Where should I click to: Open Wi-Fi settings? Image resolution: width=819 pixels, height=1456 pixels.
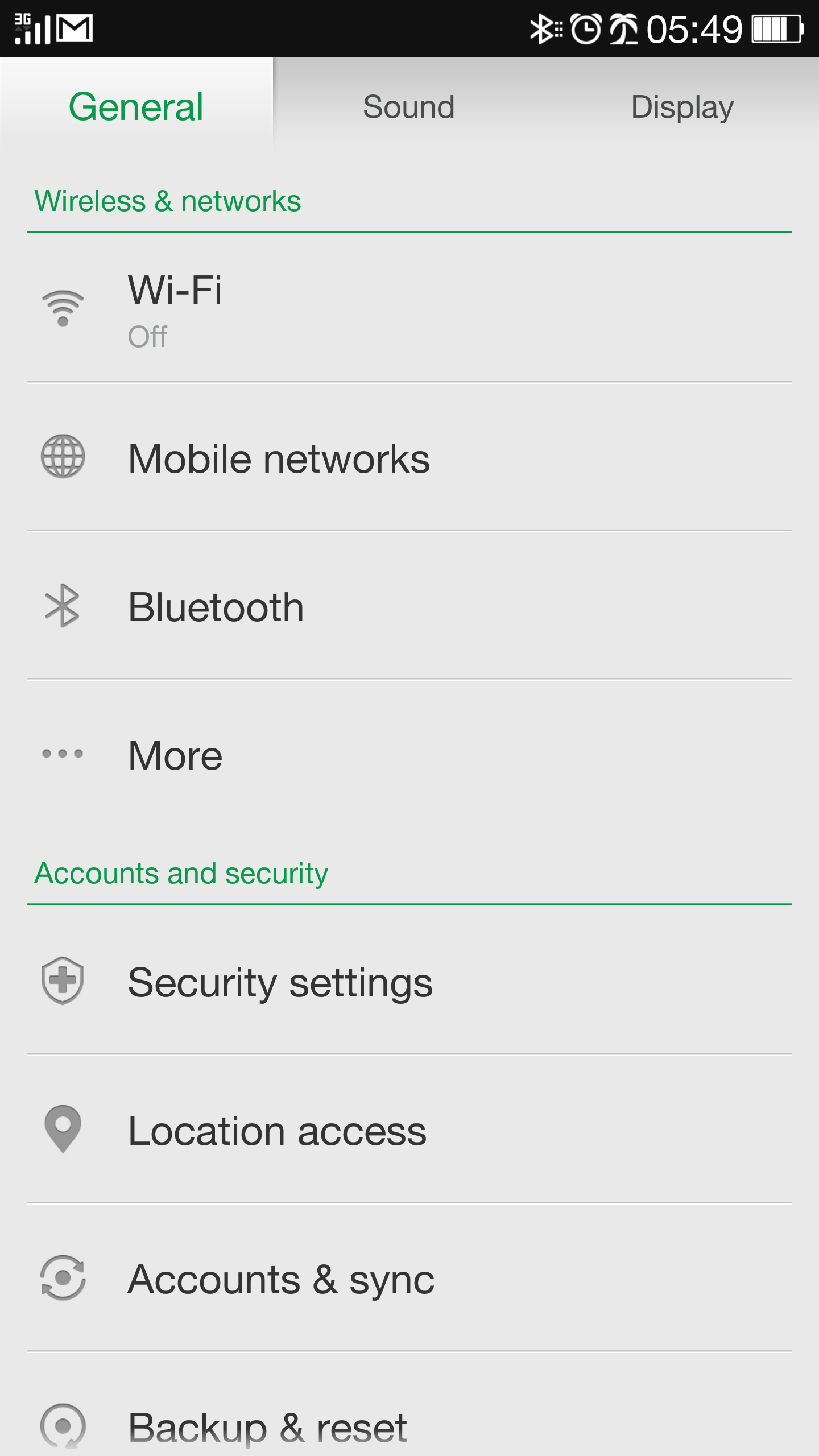pos(409,308)
